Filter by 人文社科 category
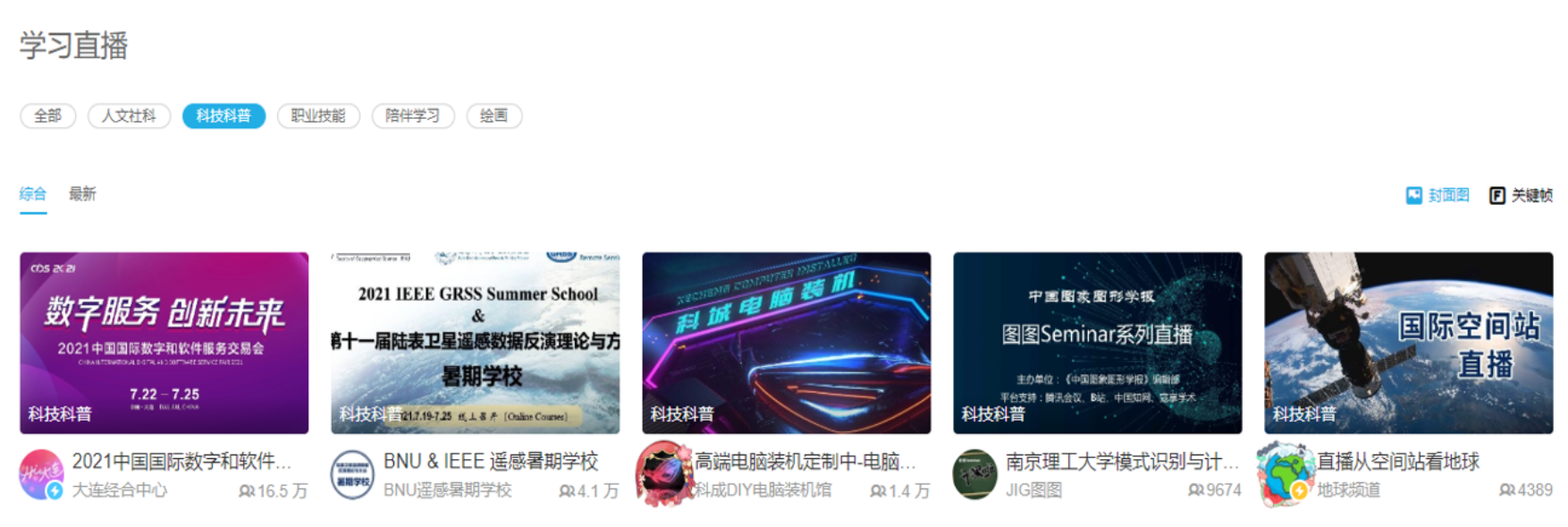The height and width of the screenshot is (527, 1568). click(129, 116)
